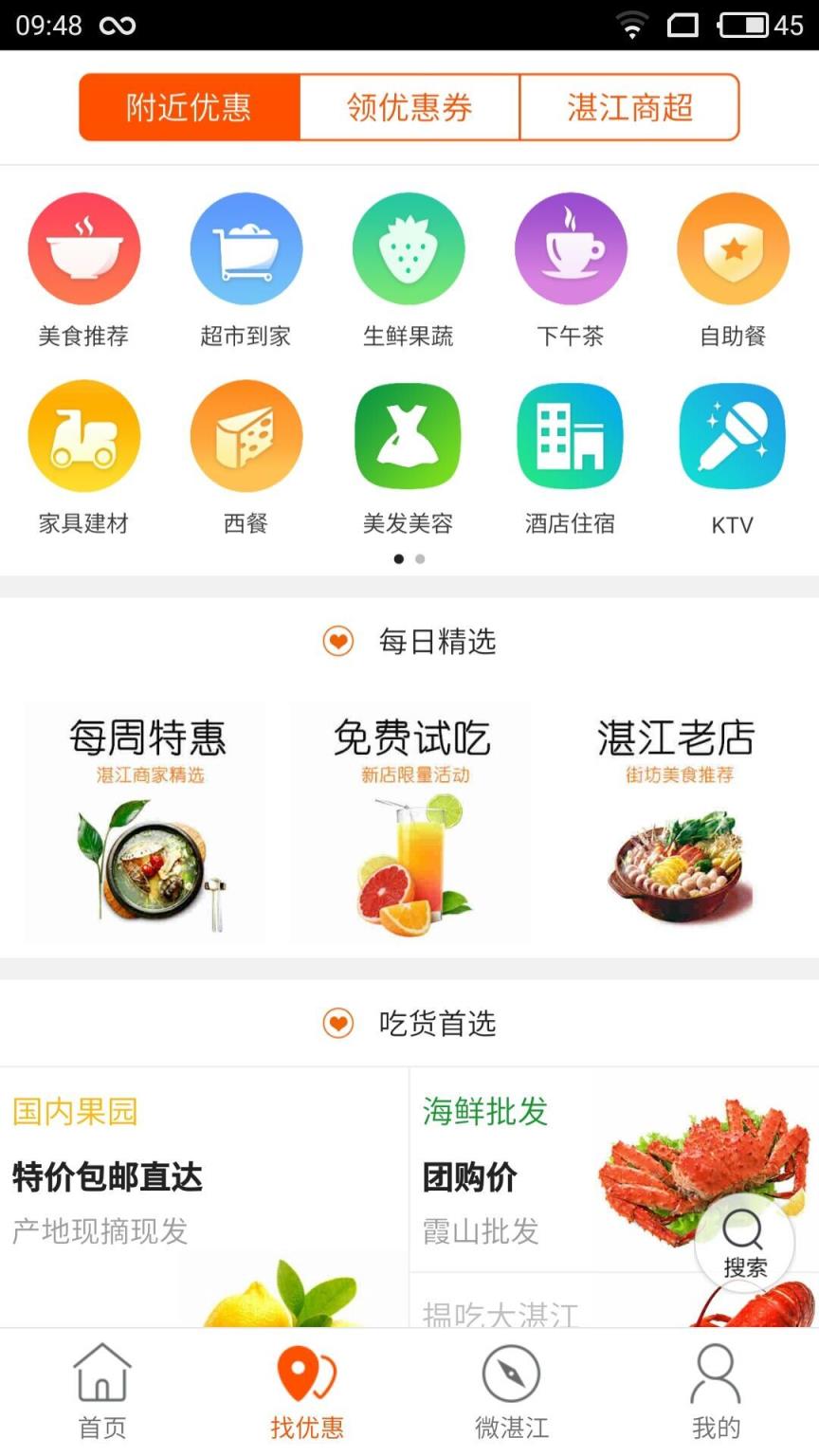819x1456 pixels.
Task: Select the 美发美容 beauty dress icon
Action: (x=409, y=435)
